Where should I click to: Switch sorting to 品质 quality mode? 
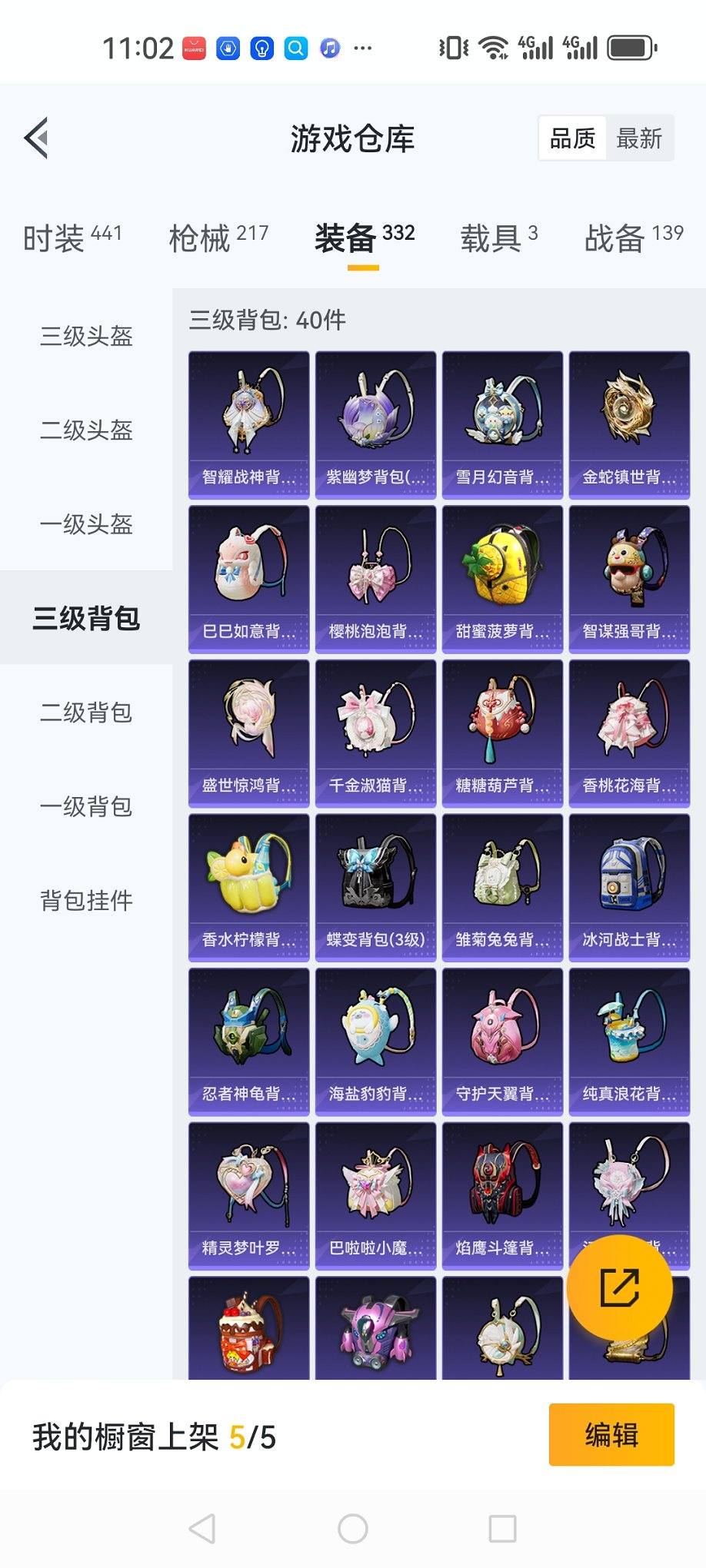[x=571, y=138]
